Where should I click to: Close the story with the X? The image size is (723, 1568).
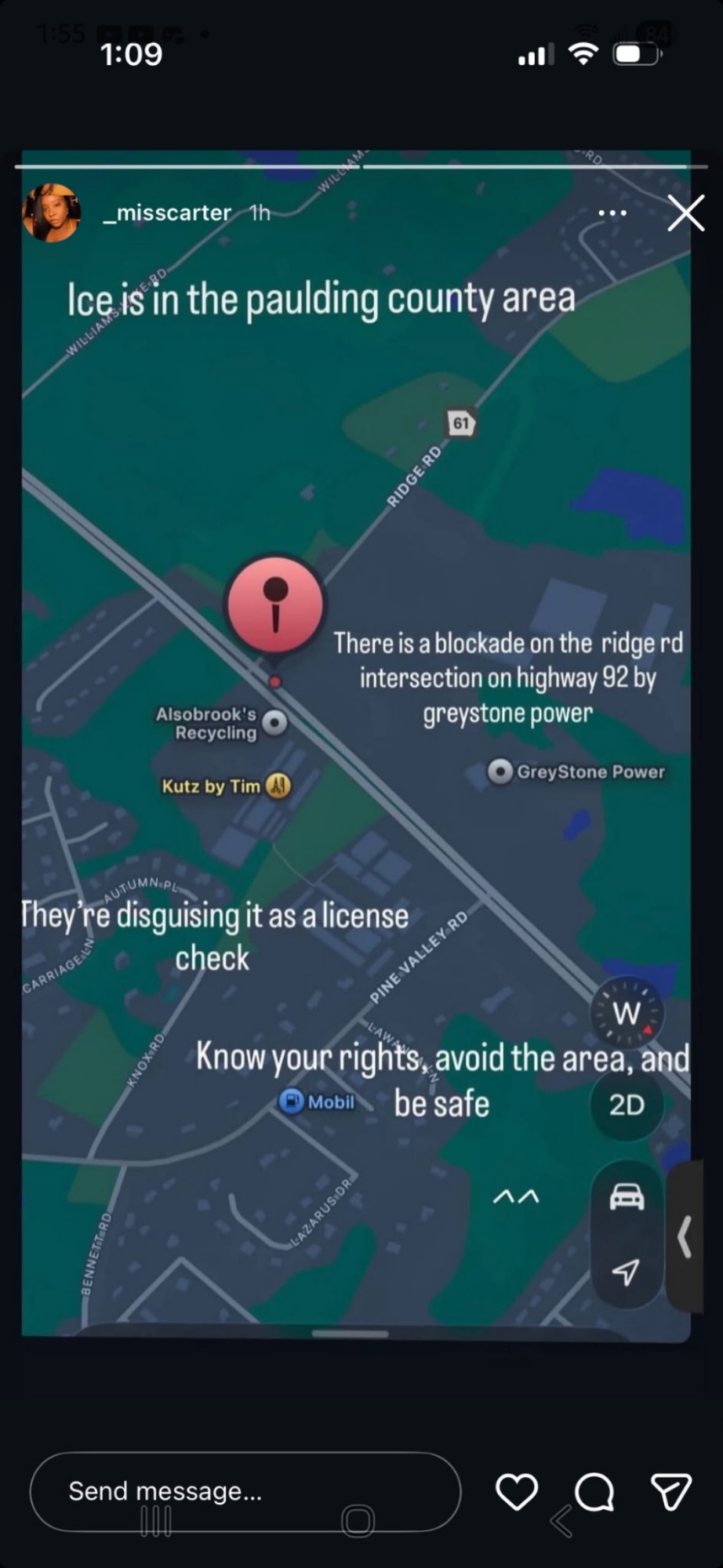[x=685, y=213]
